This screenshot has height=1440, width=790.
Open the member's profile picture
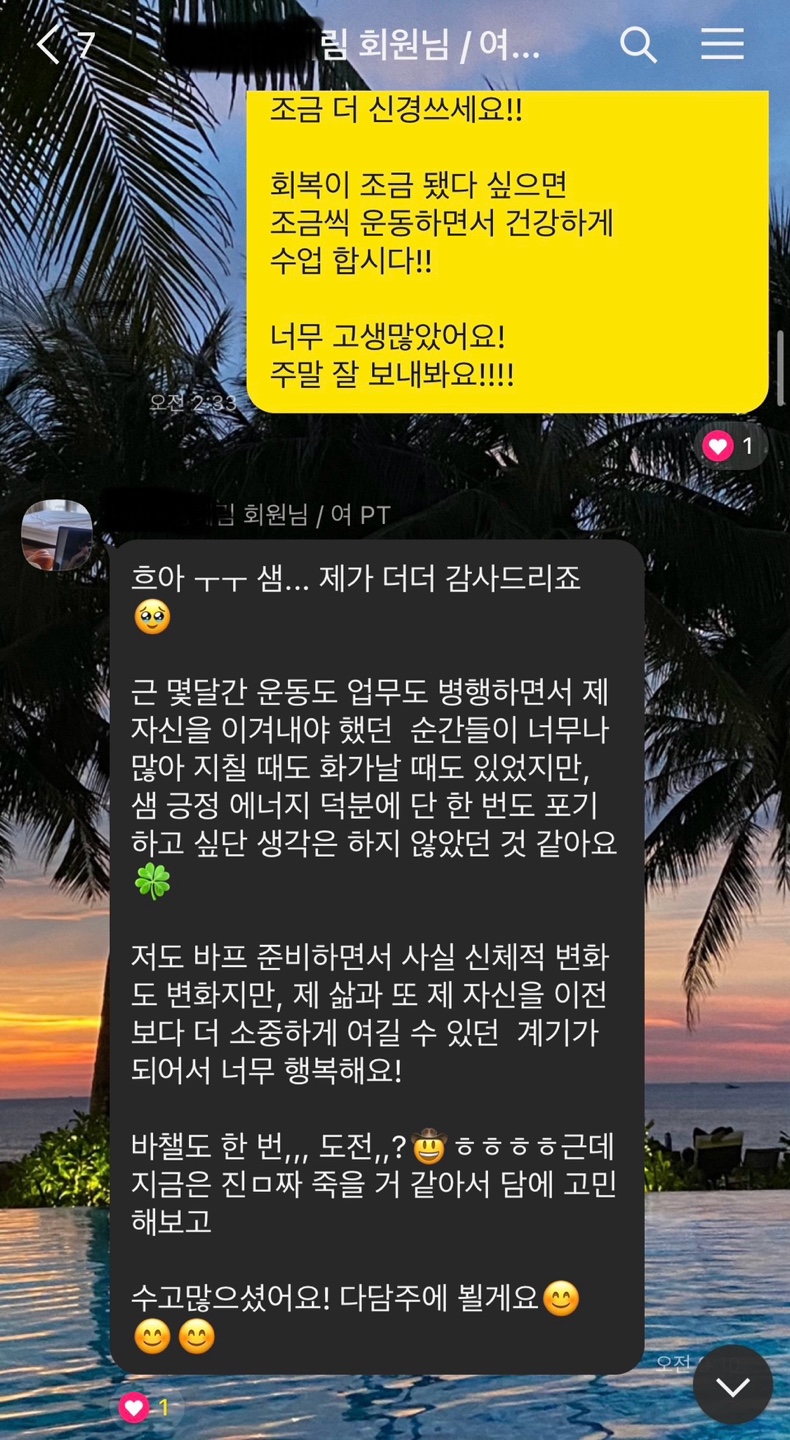[x=57, y=535]
